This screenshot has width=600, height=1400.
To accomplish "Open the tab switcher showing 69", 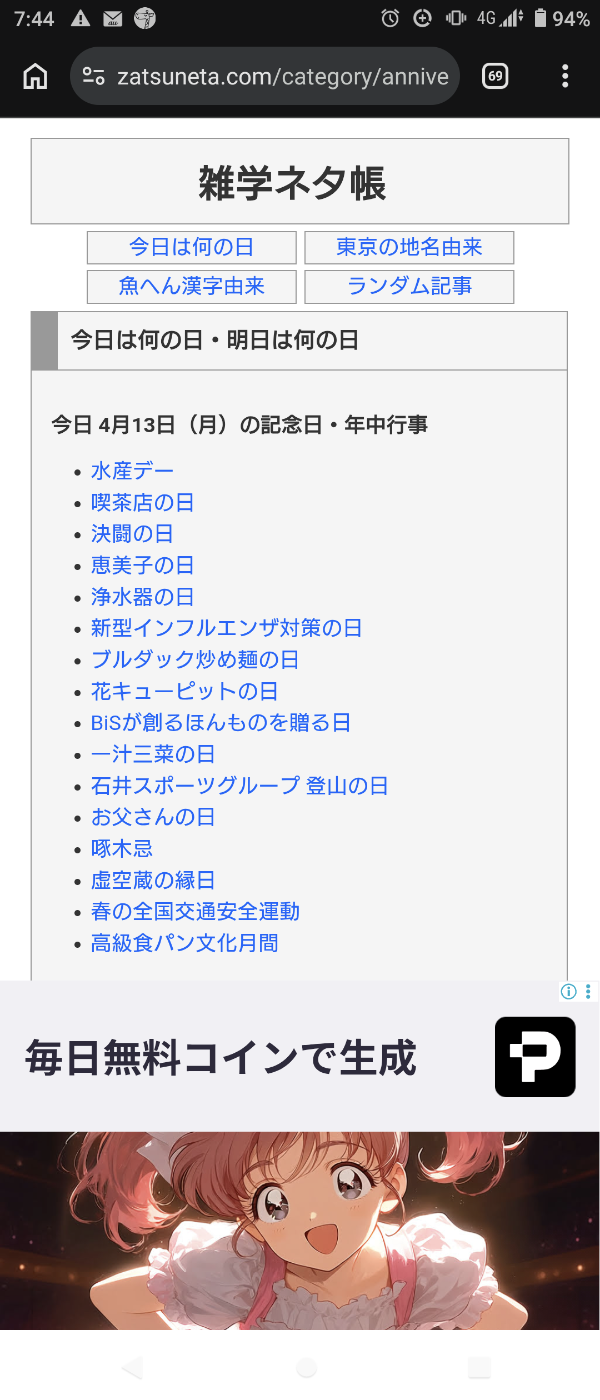I will (x=495, y=76).
